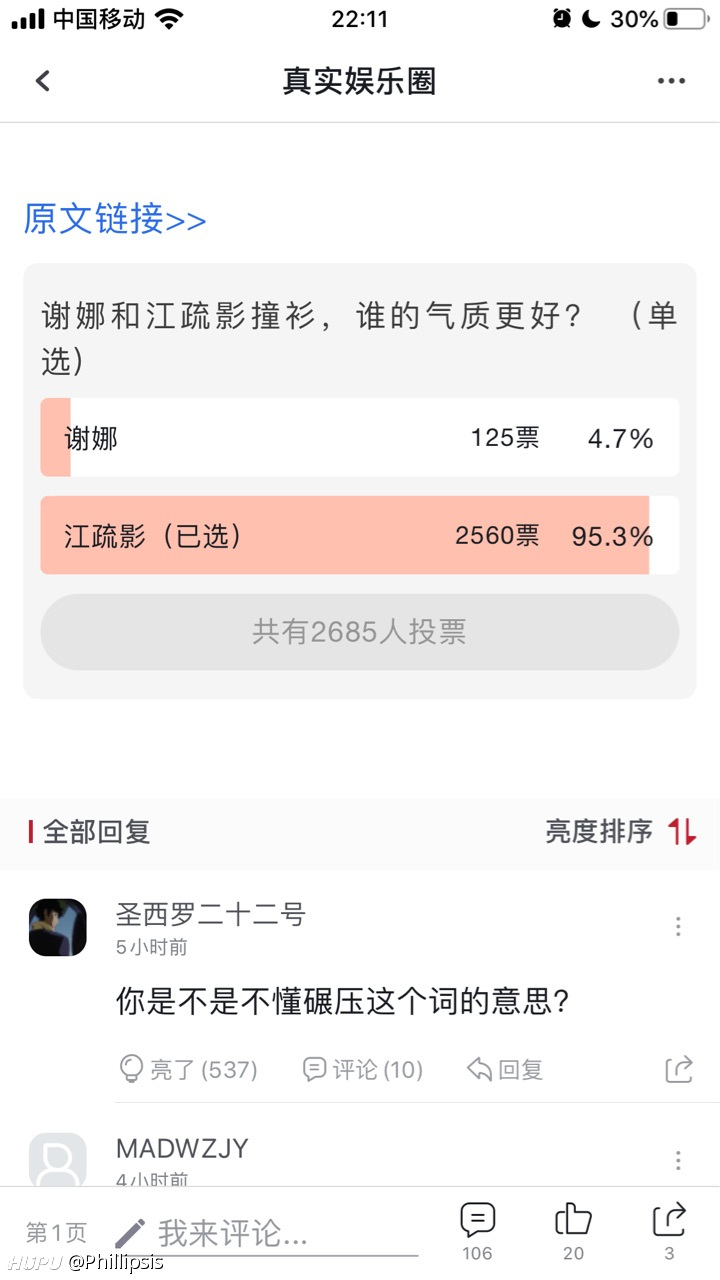Go back using the top-left arrow
This screenshot has height=1280, width=720.
point(42,81)
